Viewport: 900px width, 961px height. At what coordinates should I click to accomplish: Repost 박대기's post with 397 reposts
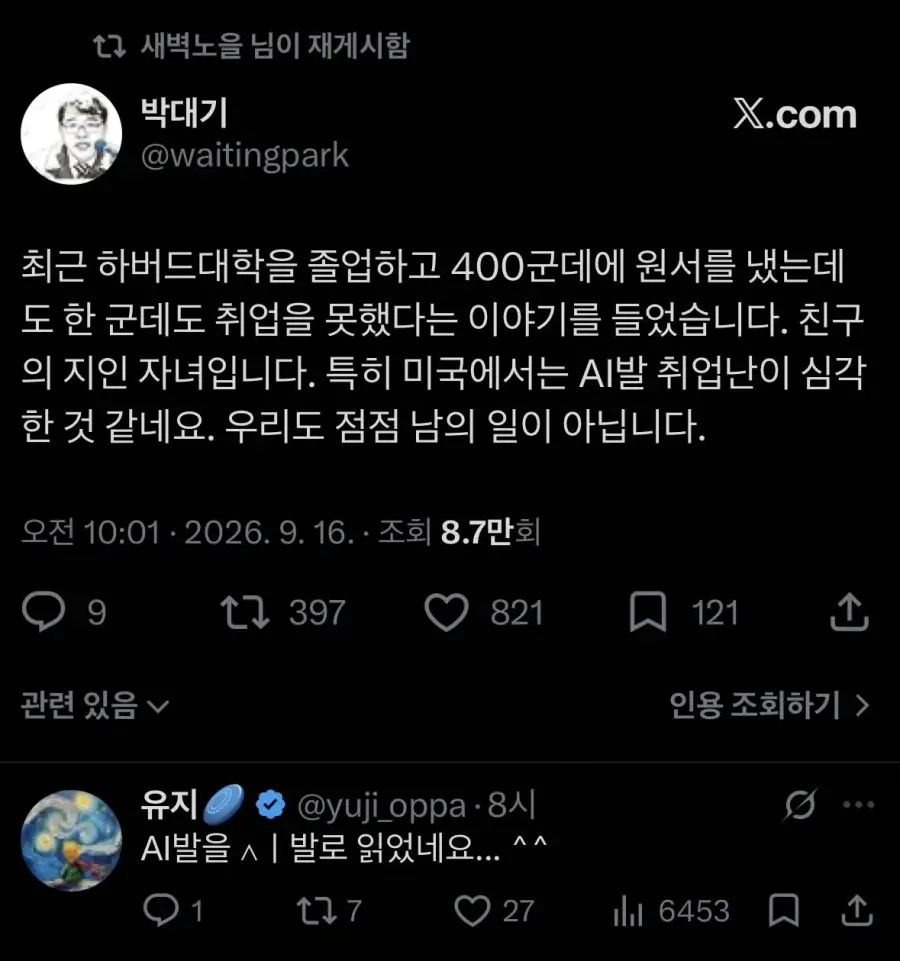point(245,612)
